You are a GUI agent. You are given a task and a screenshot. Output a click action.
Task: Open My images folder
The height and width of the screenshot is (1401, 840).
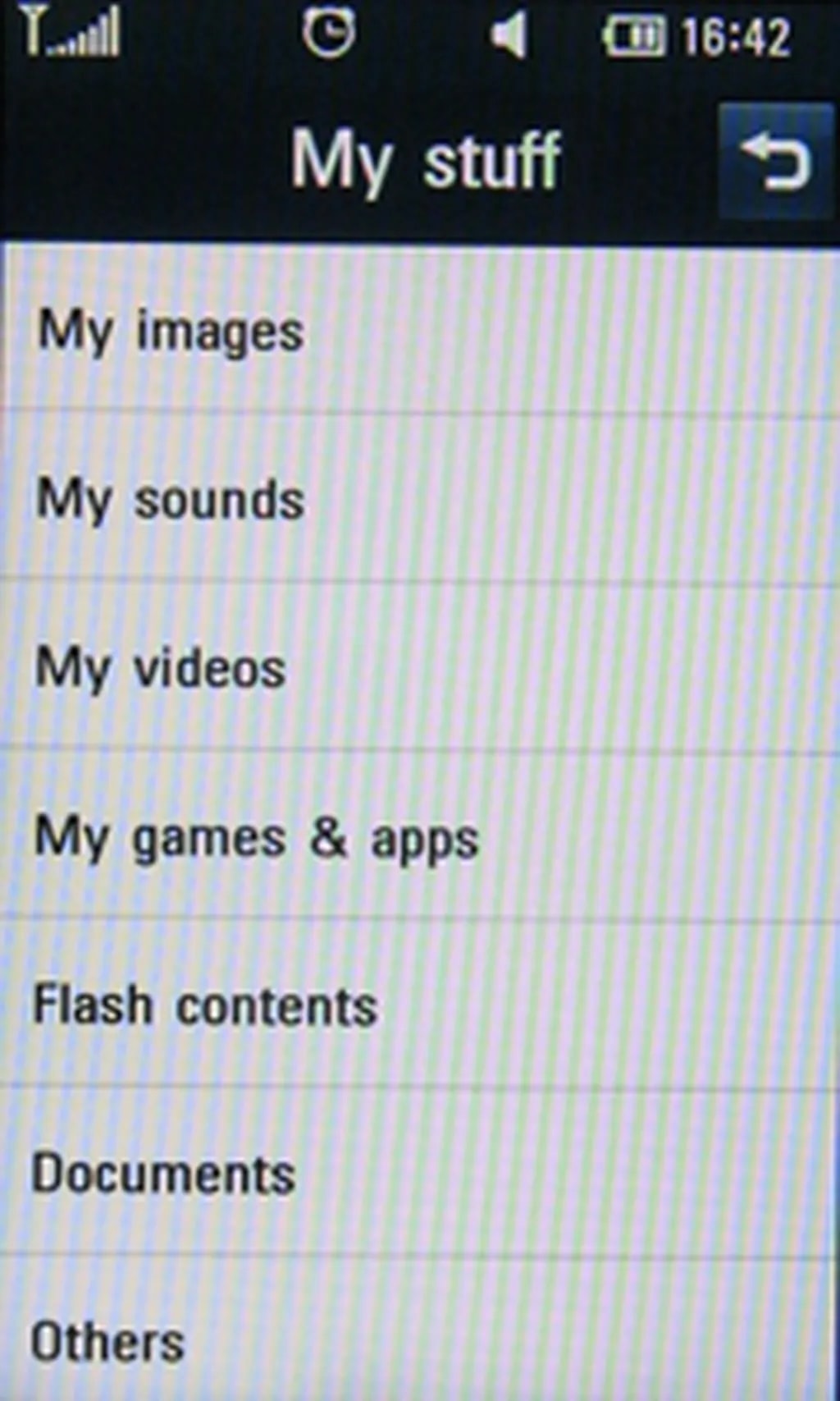172,331
